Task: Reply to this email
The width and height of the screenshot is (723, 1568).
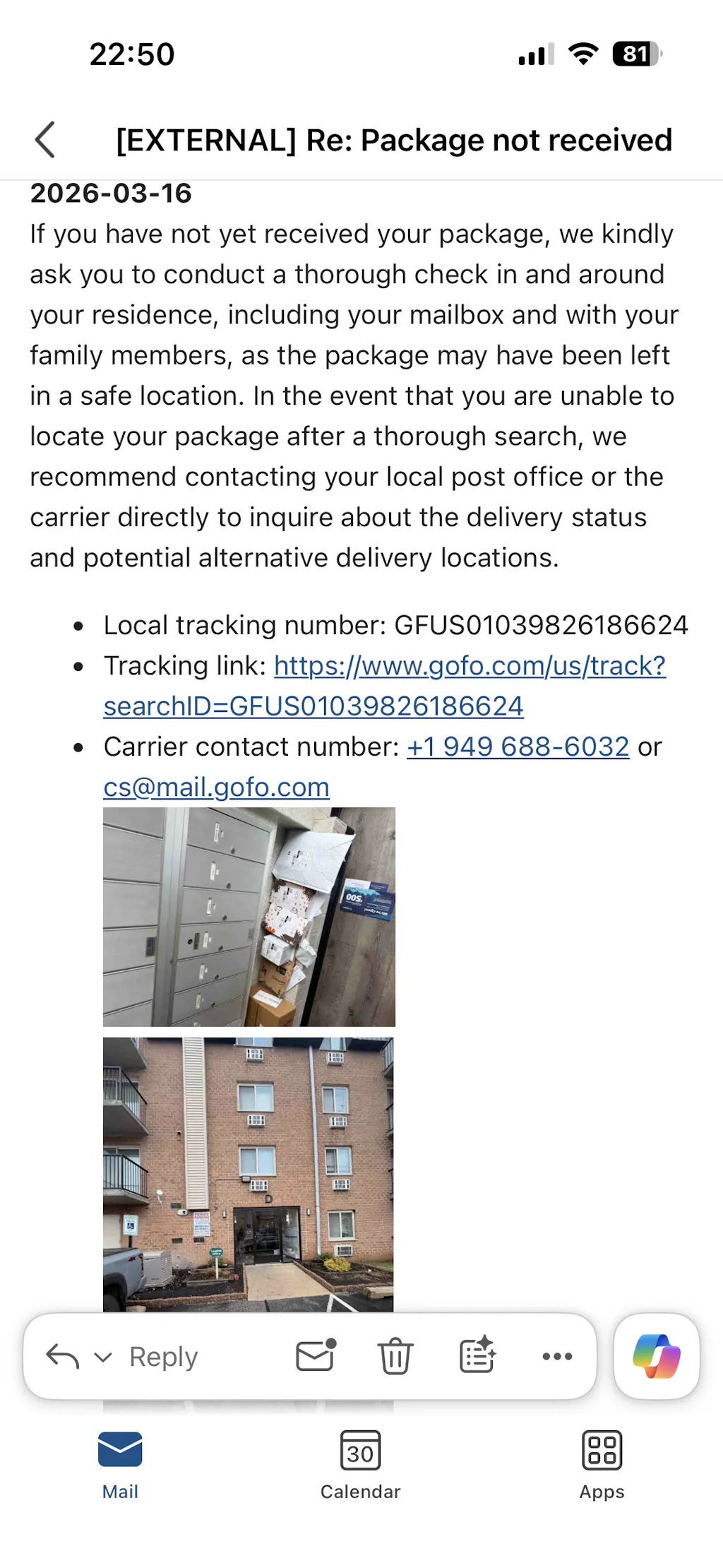Action: [x=163, y=1357]
